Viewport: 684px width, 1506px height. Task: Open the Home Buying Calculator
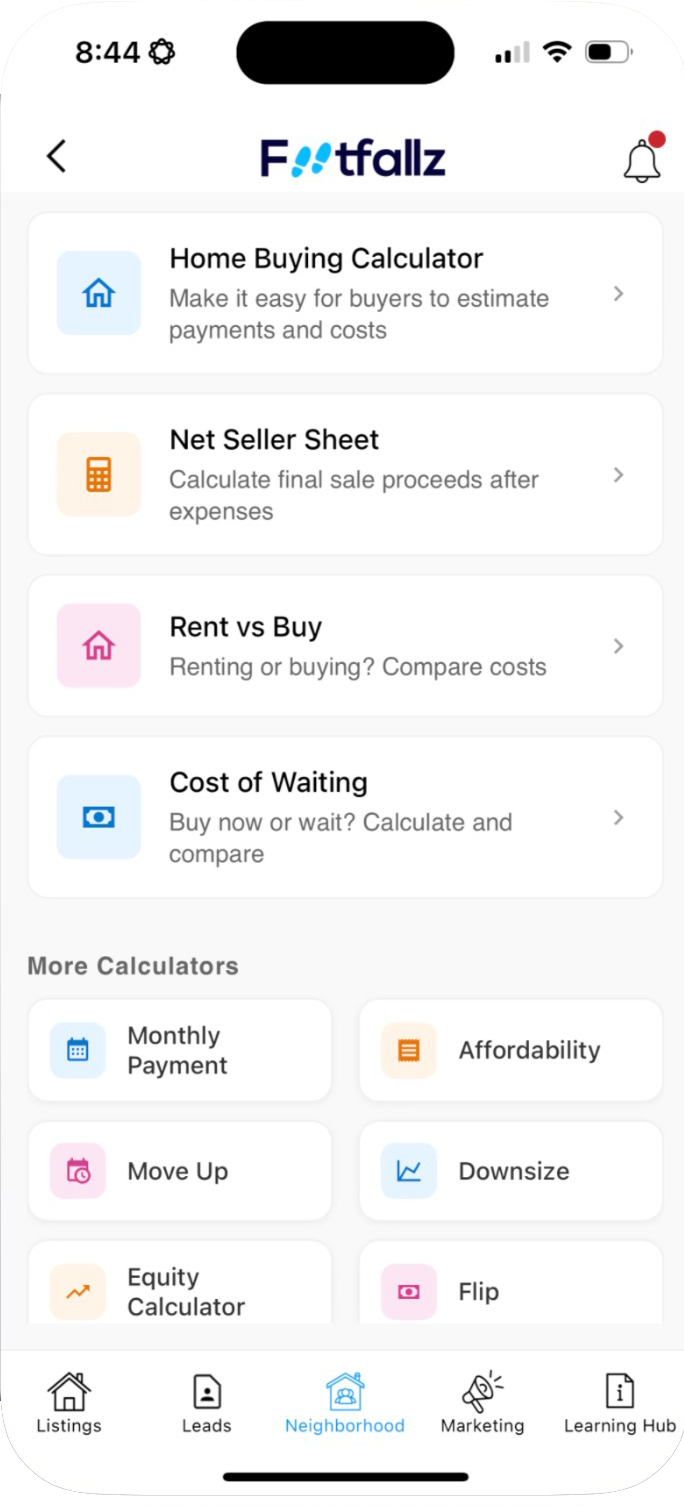point(345,293)
